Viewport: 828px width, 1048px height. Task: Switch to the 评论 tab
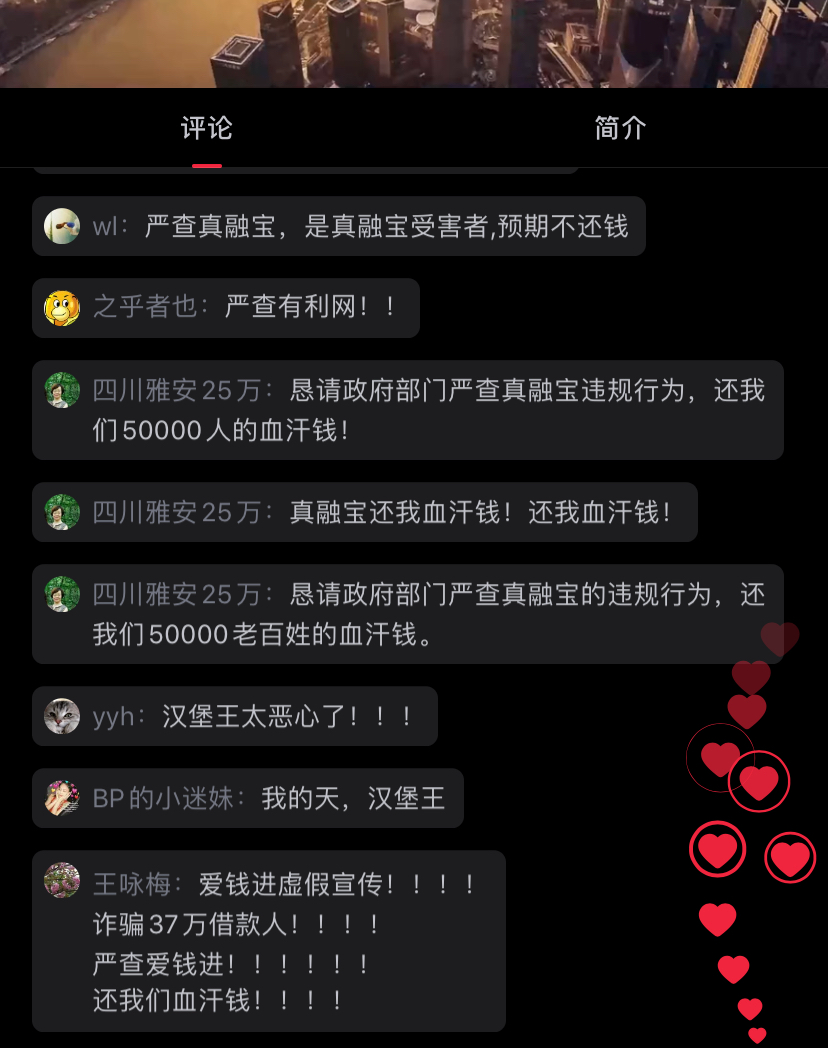coord(207,128)
